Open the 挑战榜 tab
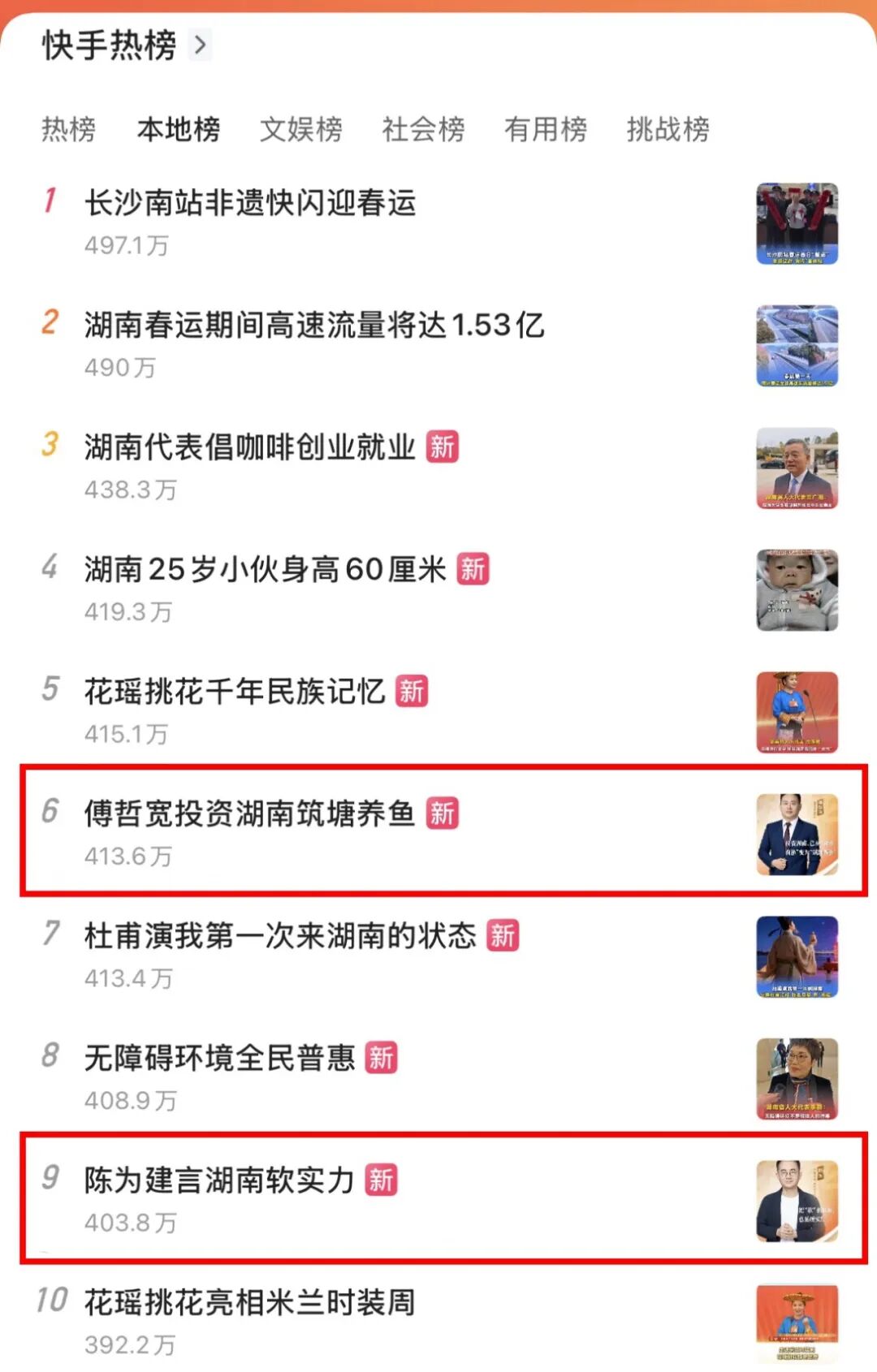 click(667, 129)
